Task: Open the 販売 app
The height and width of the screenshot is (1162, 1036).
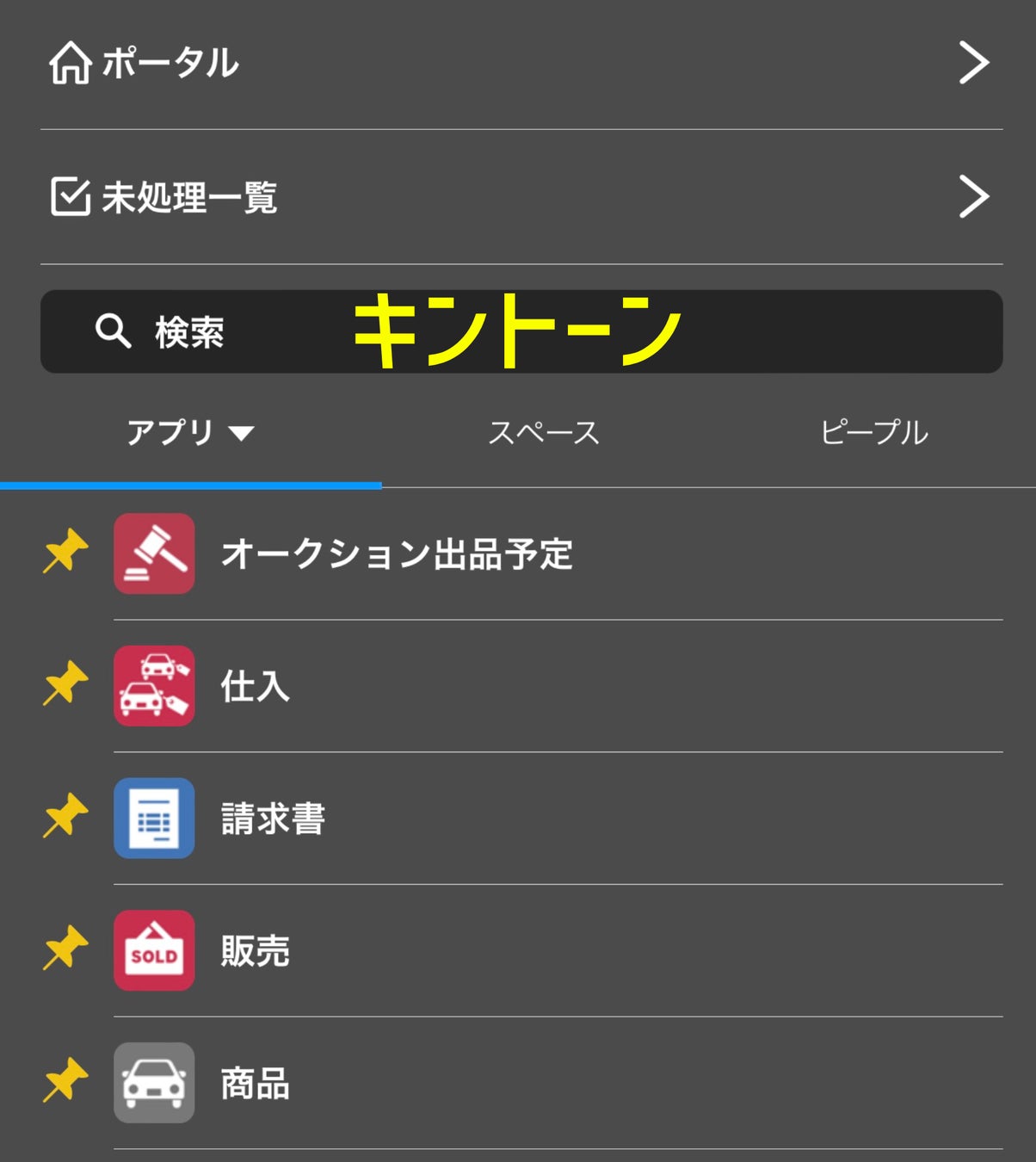Action: point(255,951)
